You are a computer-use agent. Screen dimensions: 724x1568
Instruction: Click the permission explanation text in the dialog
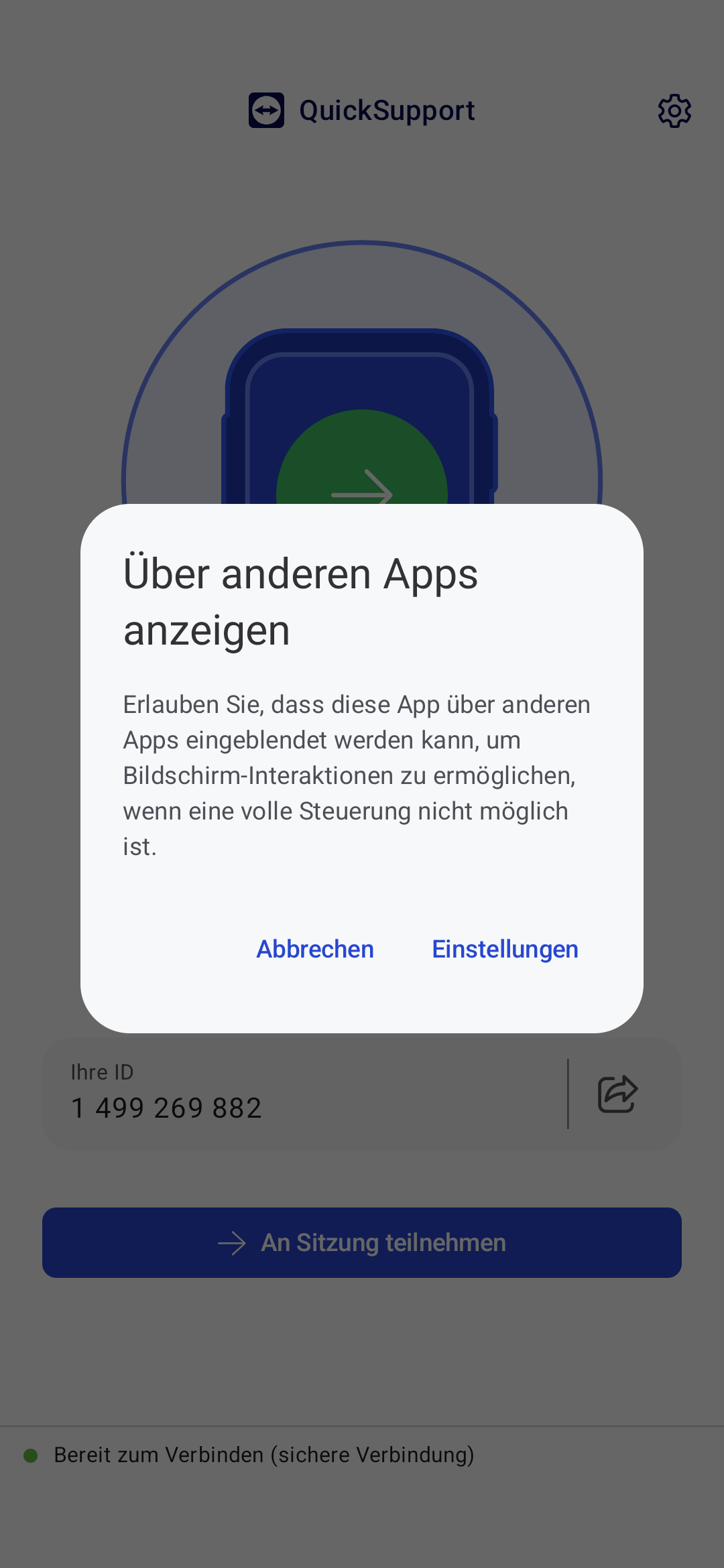(357, 774)
